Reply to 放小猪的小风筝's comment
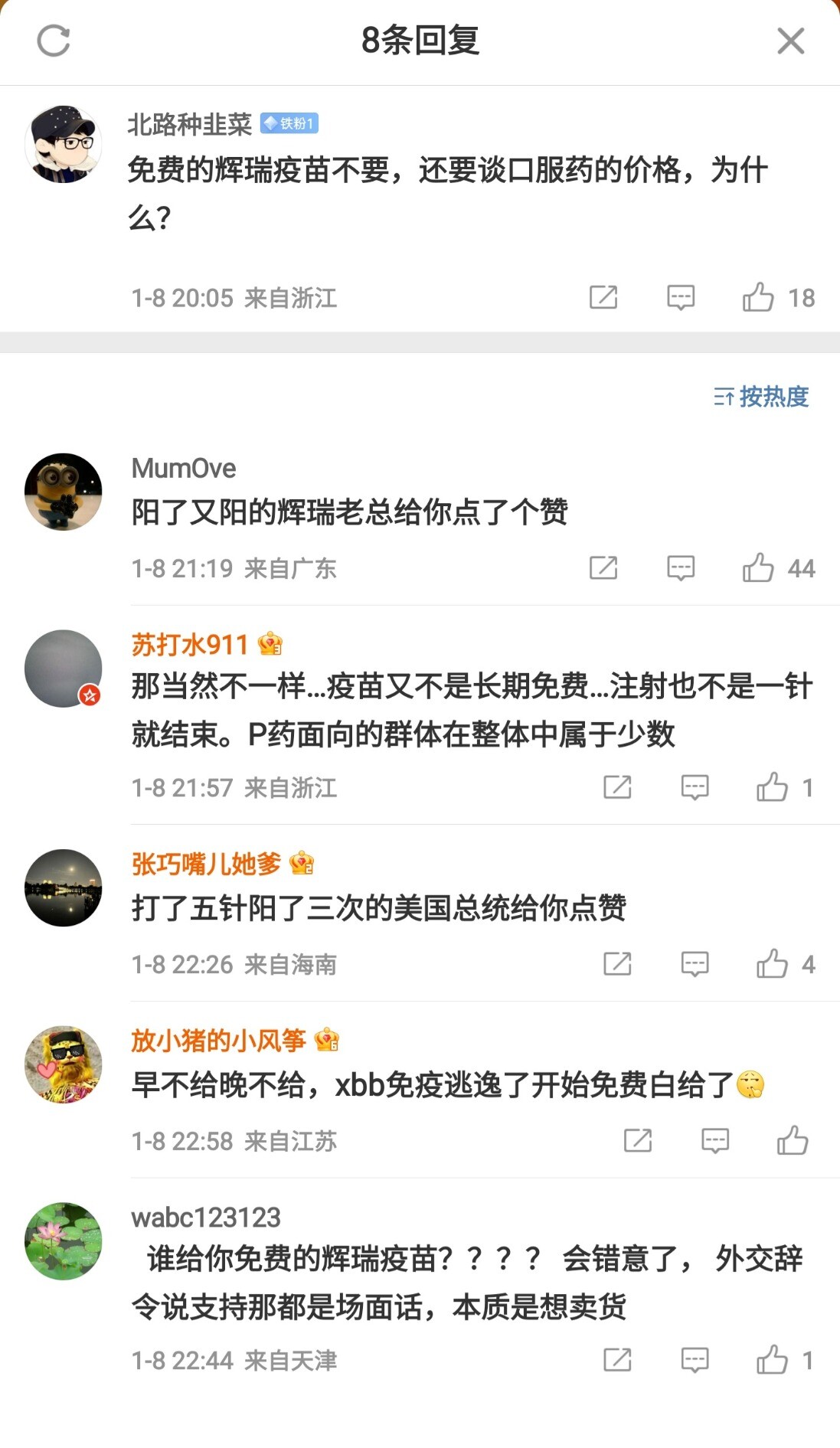The image size is (840, 1448). tap(715, 1141)
